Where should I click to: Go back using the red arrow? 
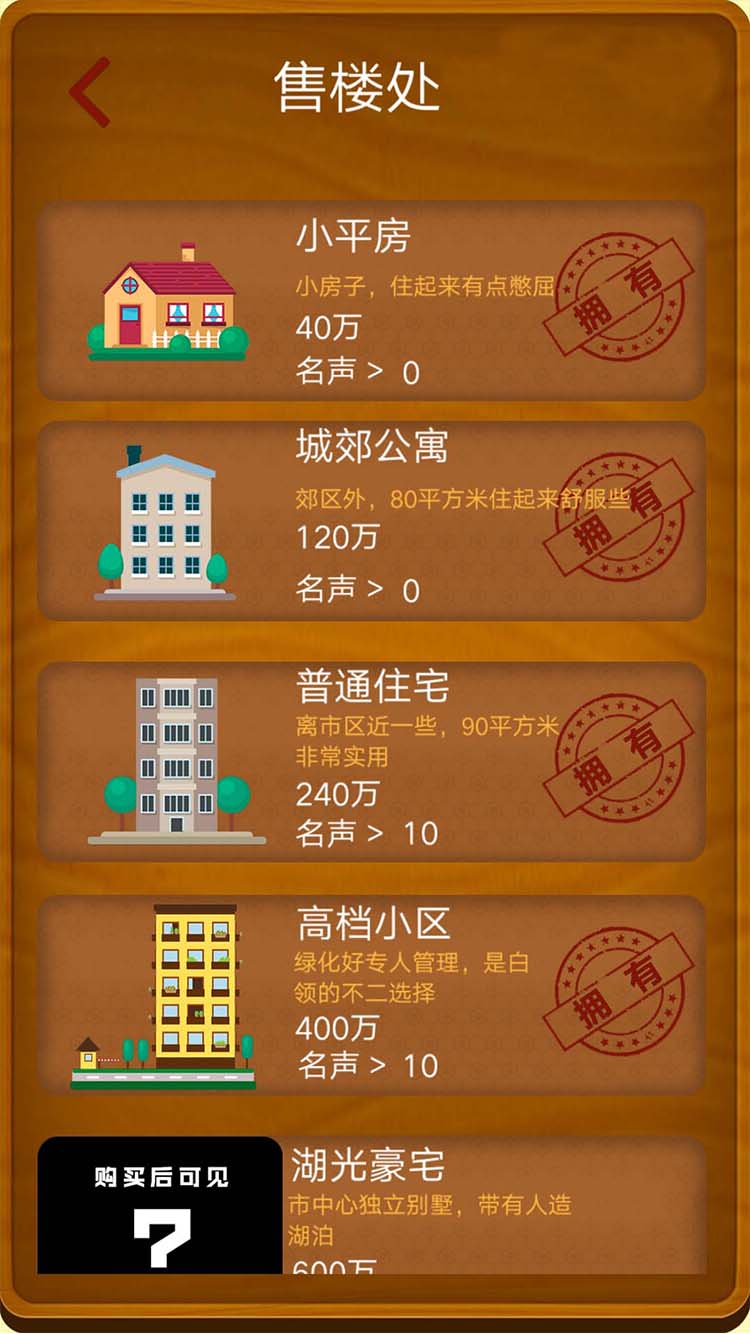pyautogui.click(x=90, y=92)
